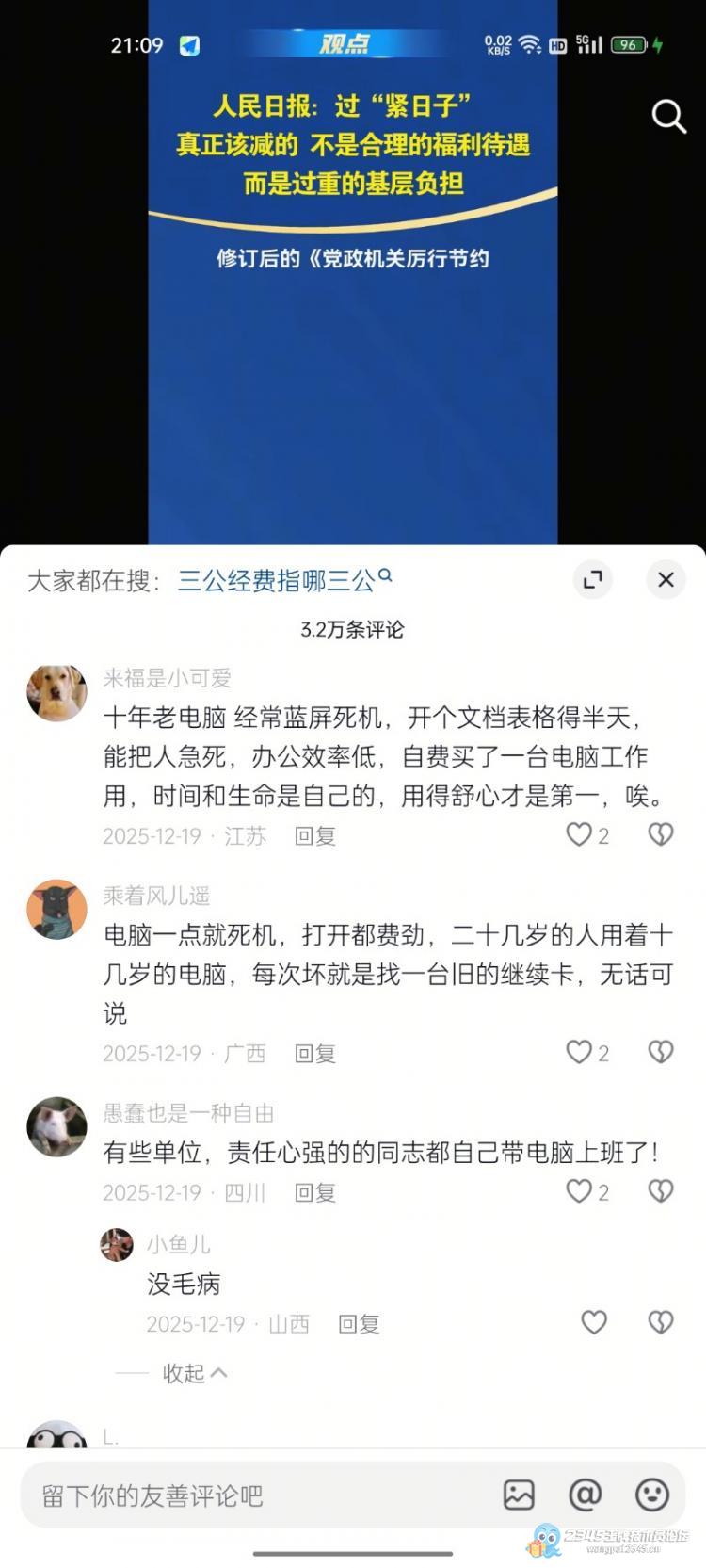
Task: Reply to 乘着风儿遥's comment
Action: tap(315, 1054)
